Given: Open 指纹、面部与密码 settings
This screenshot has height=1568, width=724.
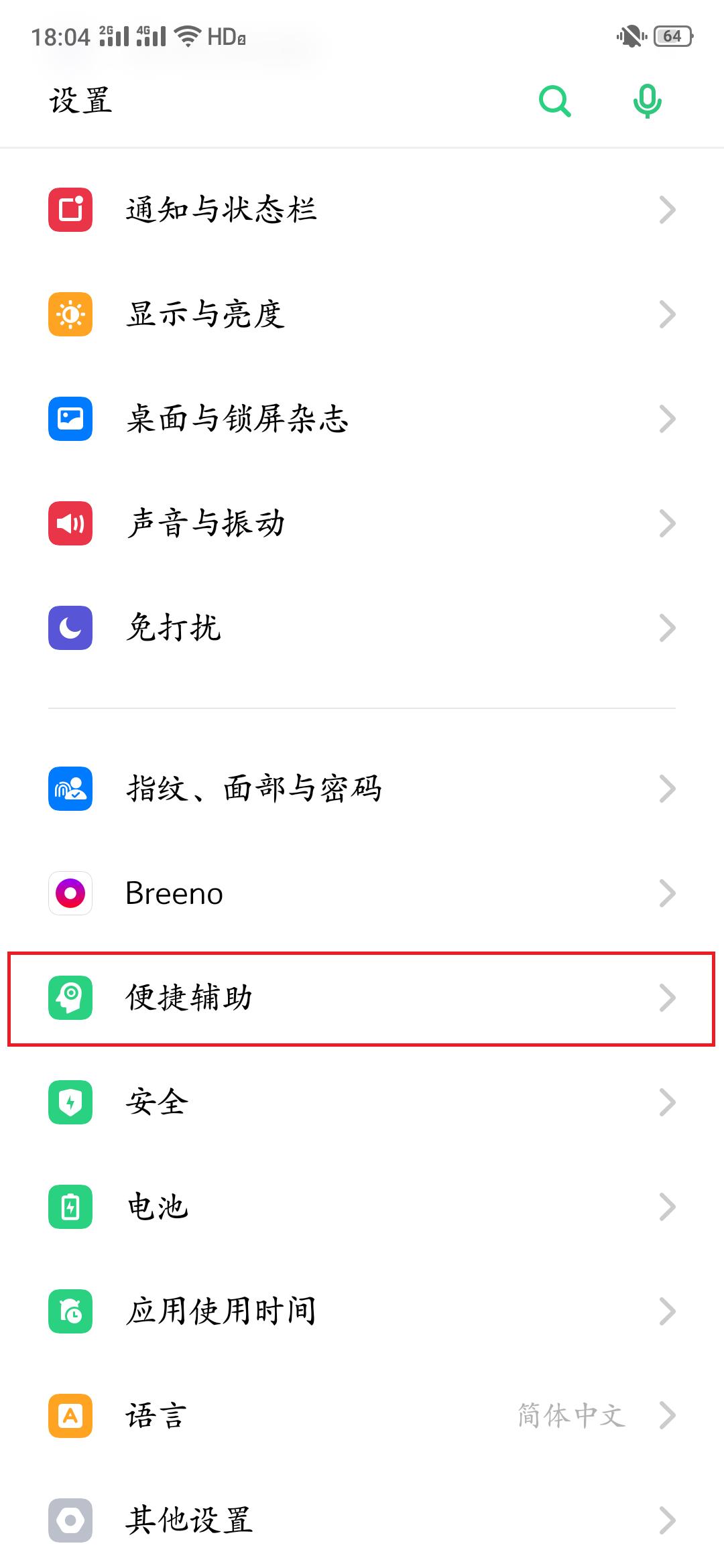Looking at the screenshot, I should 362,789.
